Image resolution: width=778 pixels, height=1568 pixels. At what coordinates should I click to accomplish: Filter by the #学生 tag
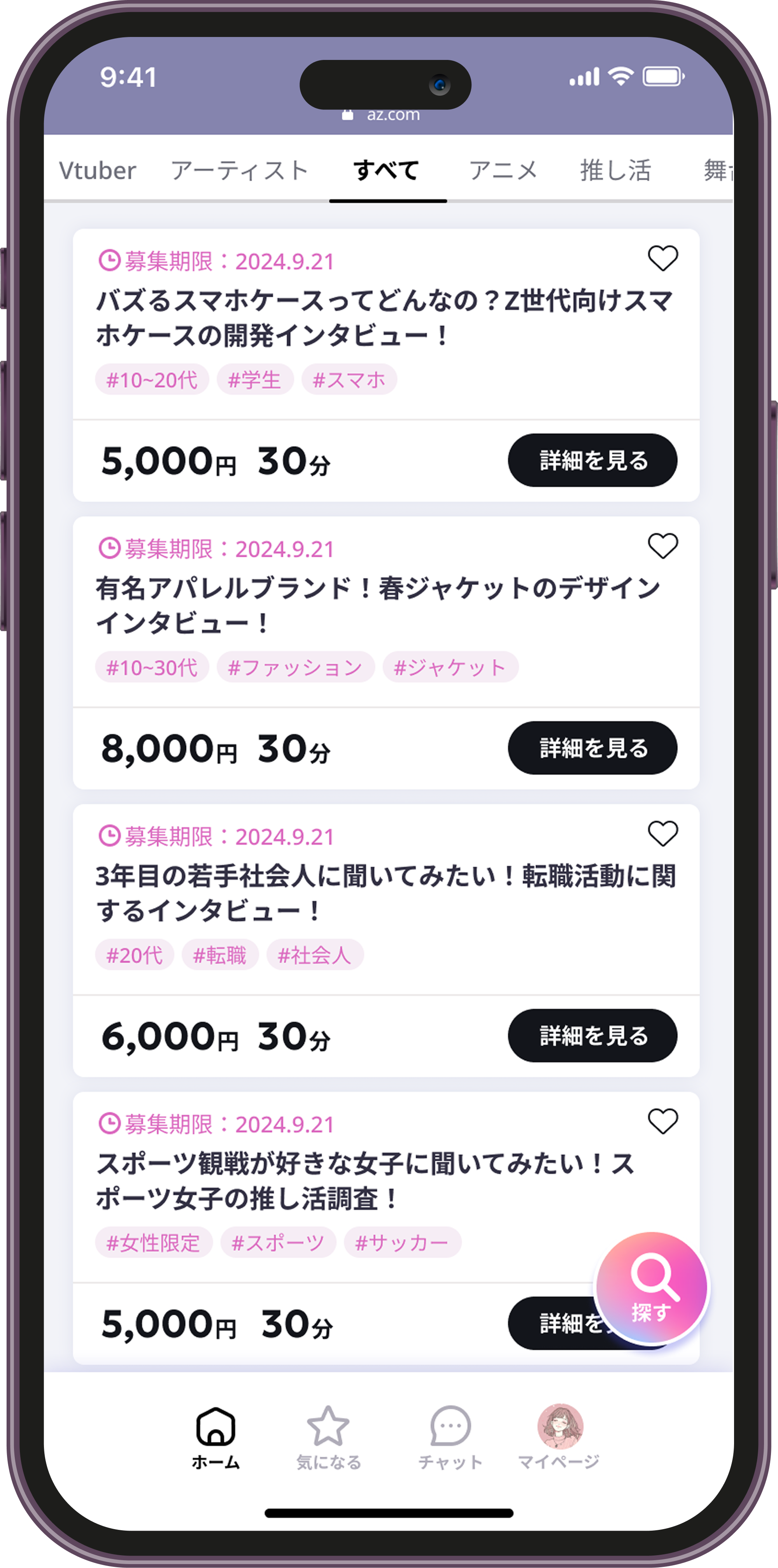[x=255, y=380]
